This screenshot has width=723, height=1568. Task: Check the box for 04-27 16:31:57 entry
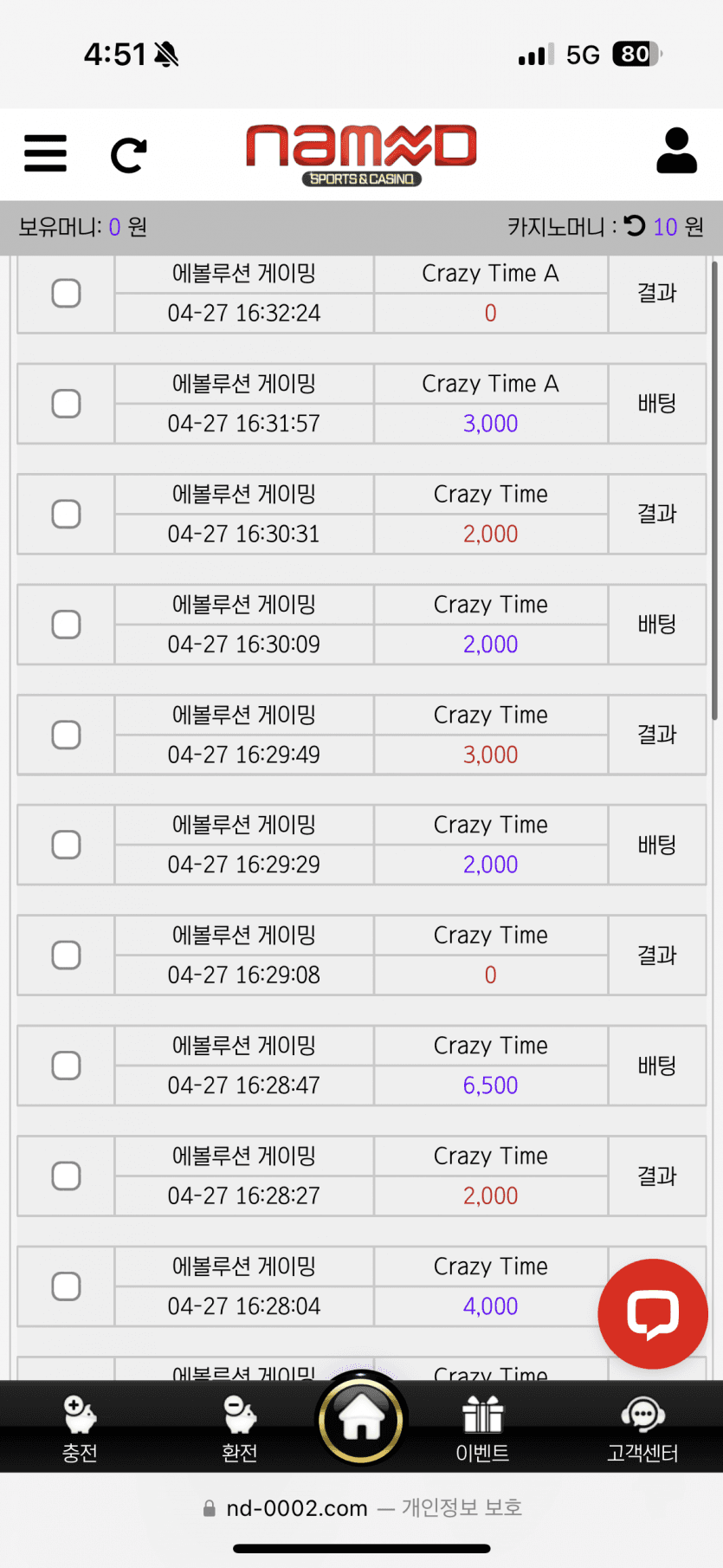click(67, 404)
